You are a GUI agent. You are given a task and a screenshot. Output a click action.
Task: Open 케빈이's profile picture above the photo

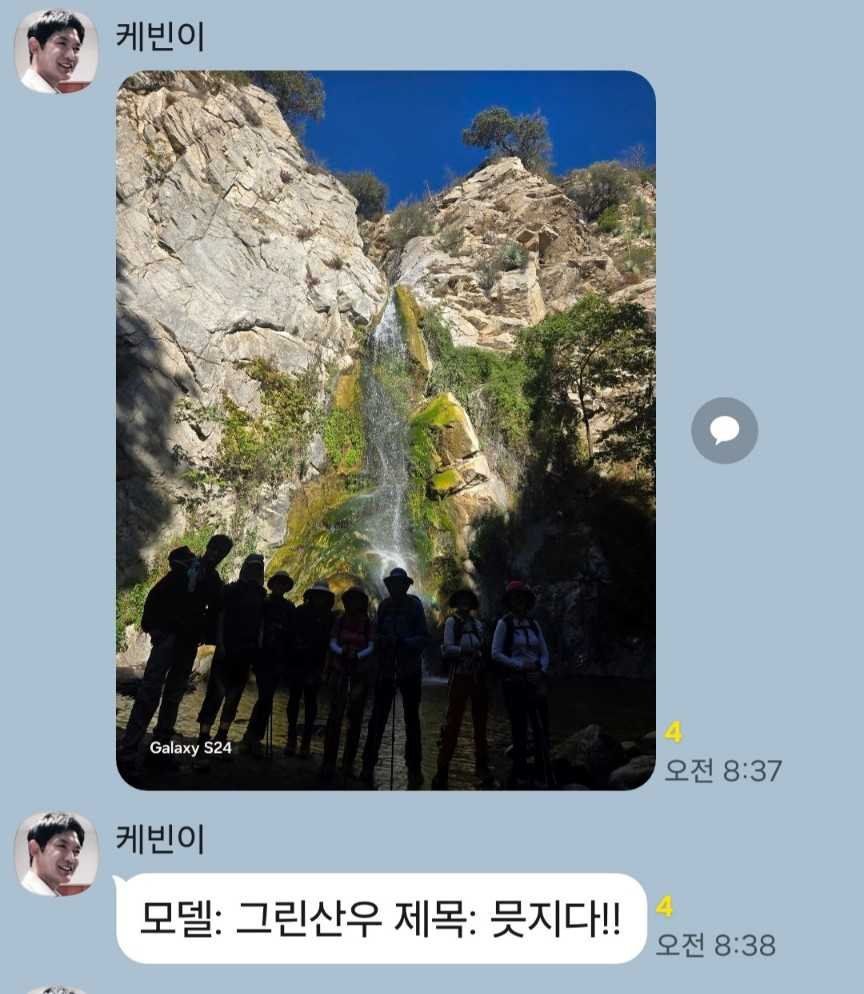coord(56,52)
